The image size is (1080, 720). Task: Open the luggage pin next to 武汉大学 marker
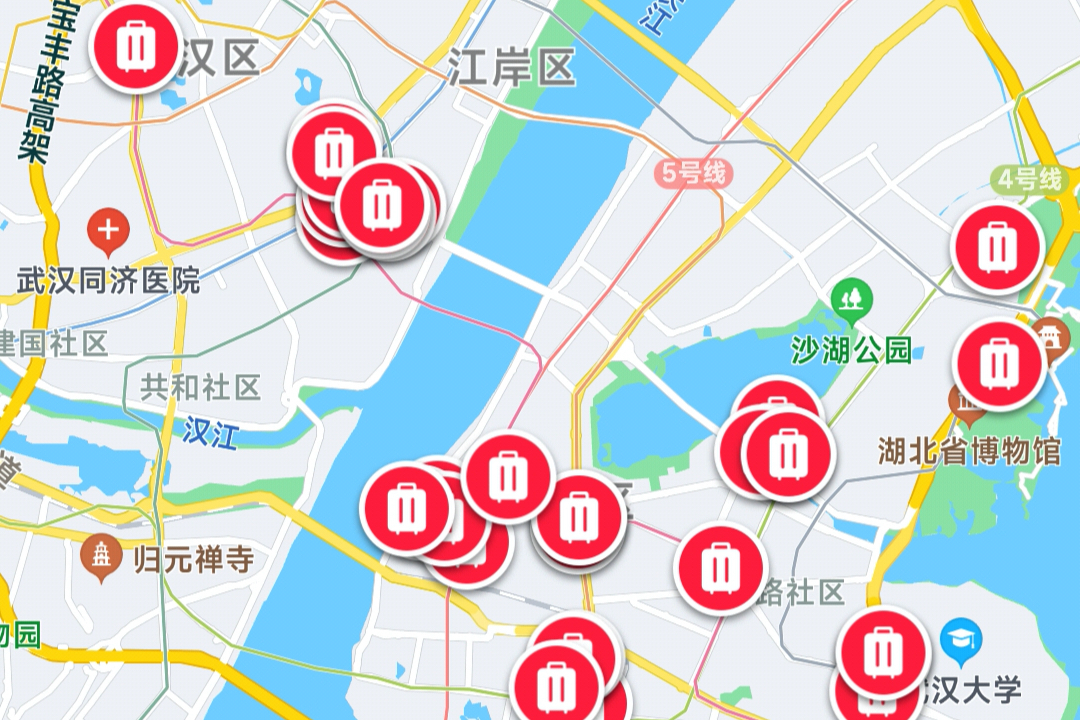pos(882,651)
